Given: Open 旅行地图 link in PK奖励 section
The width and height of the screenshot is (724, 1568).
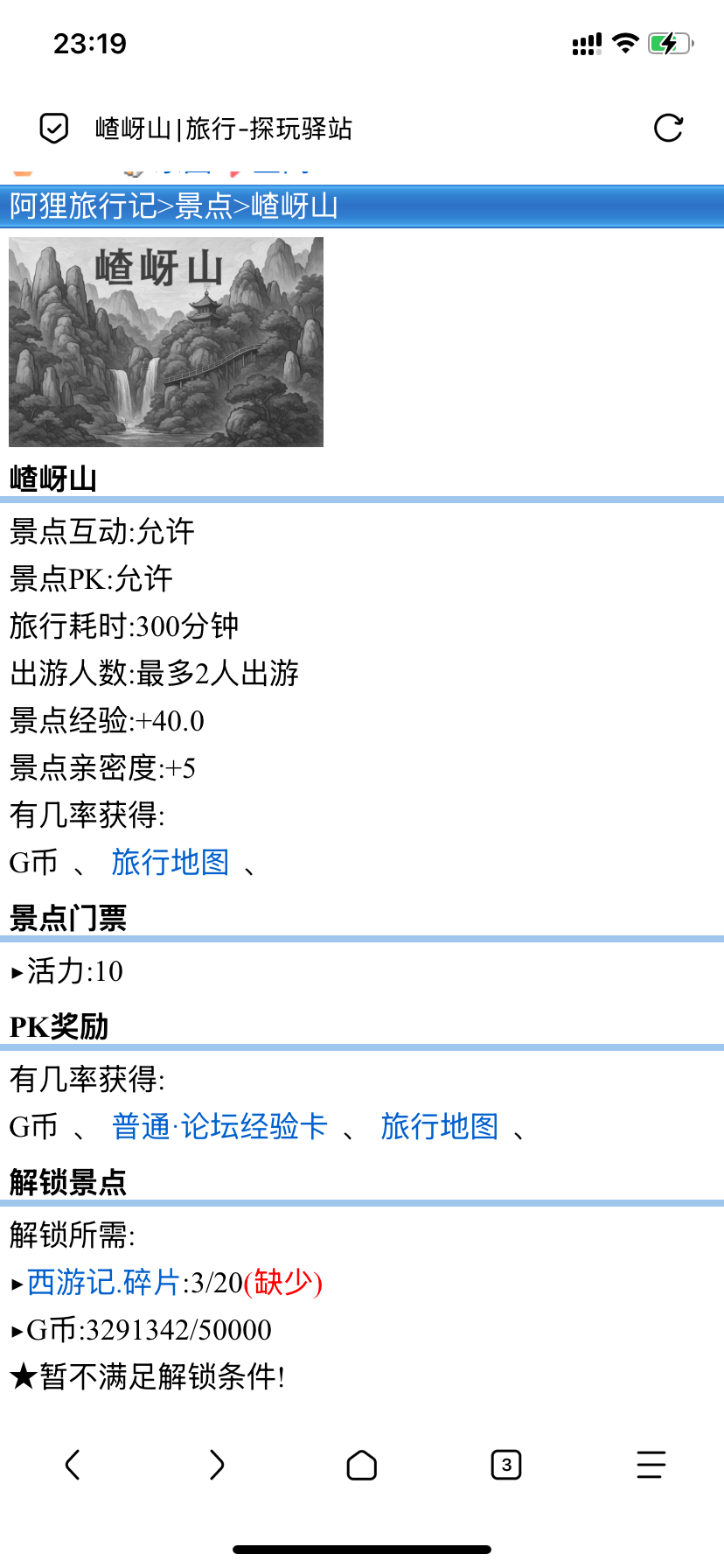Looking at the screenshot, I should tap(439, 1127).
